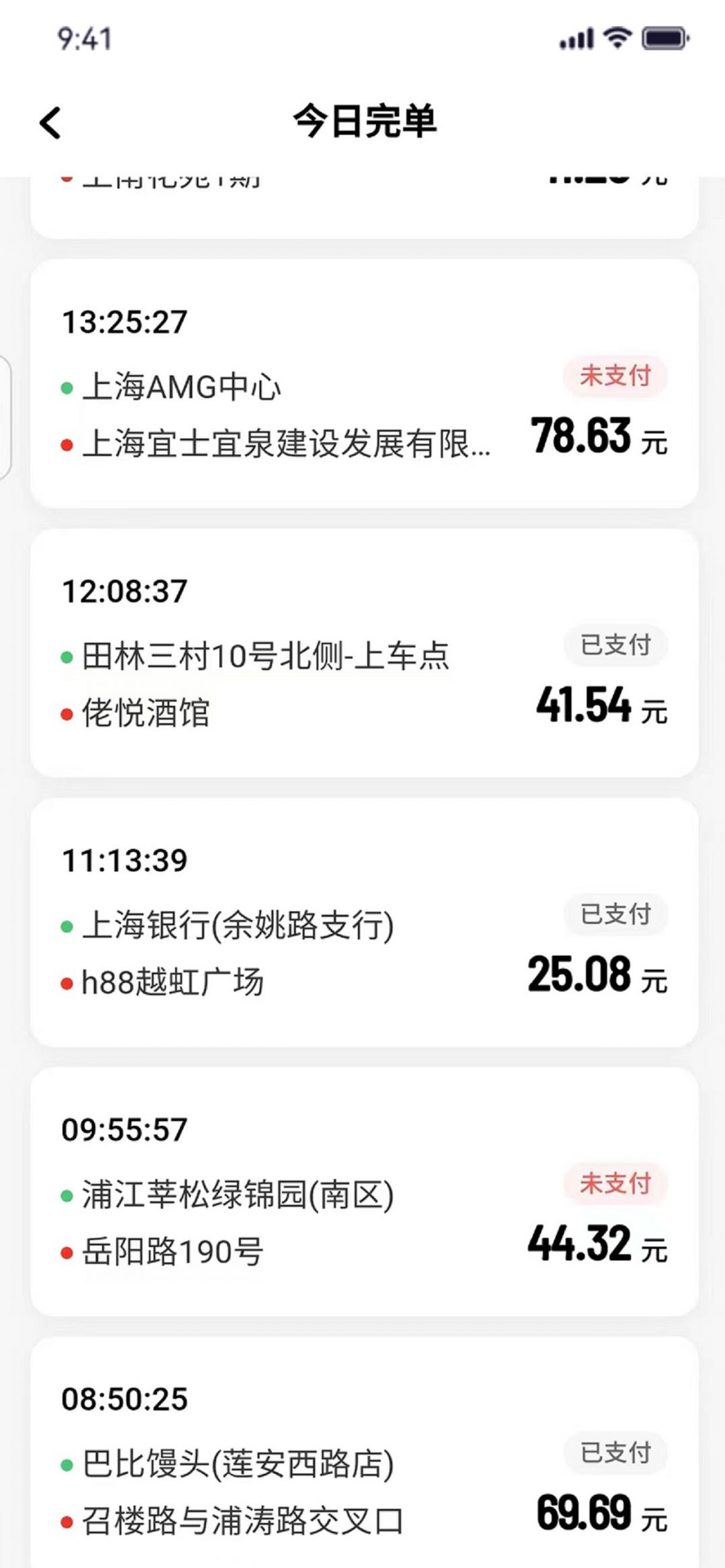Viewport: 725px width, 1568px height.
Task: Go back from 今日完单 page
Action: [x=51, y=123]
